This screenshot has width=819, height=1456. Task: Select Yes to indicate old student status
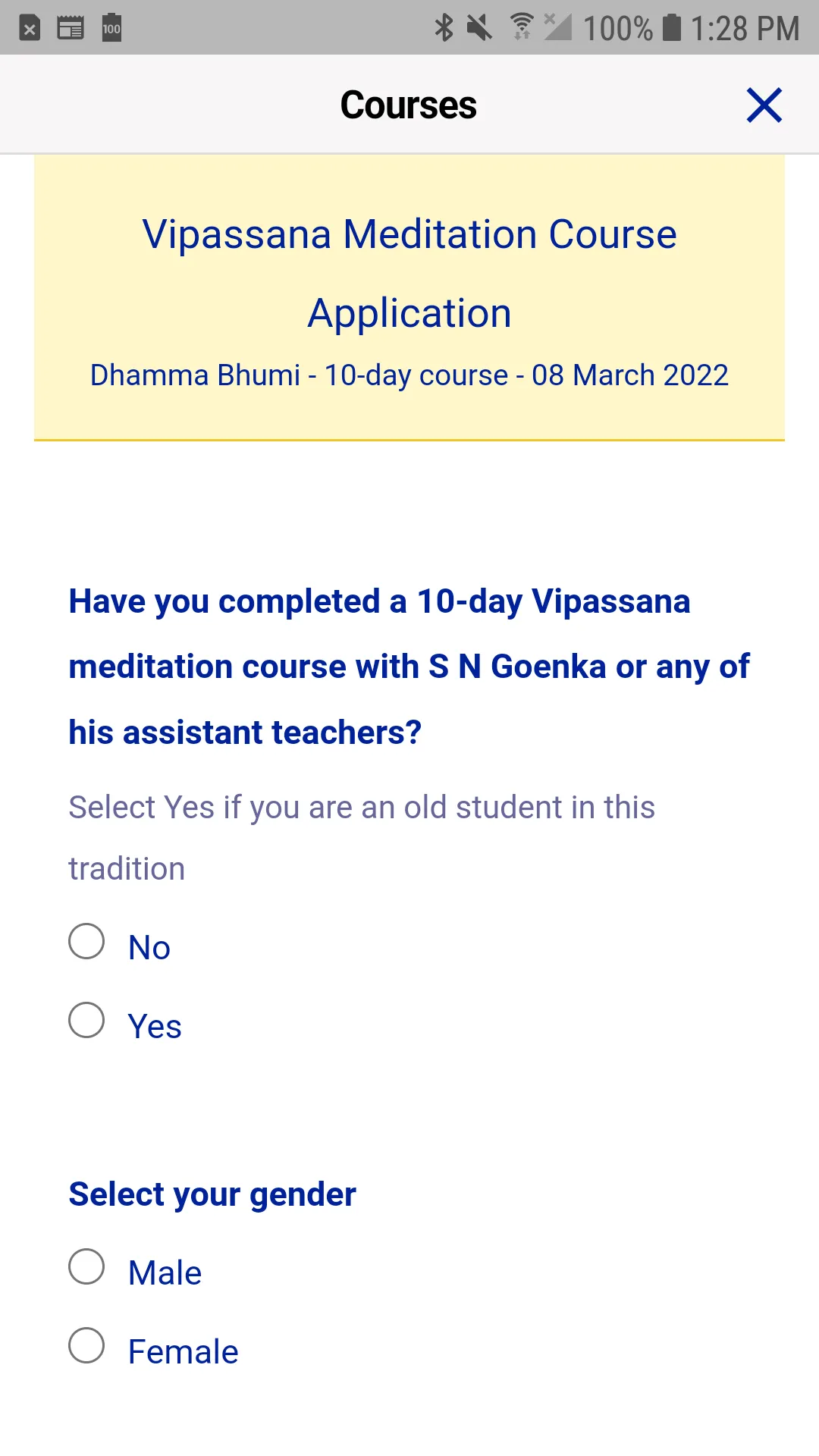pos(86,1020)
